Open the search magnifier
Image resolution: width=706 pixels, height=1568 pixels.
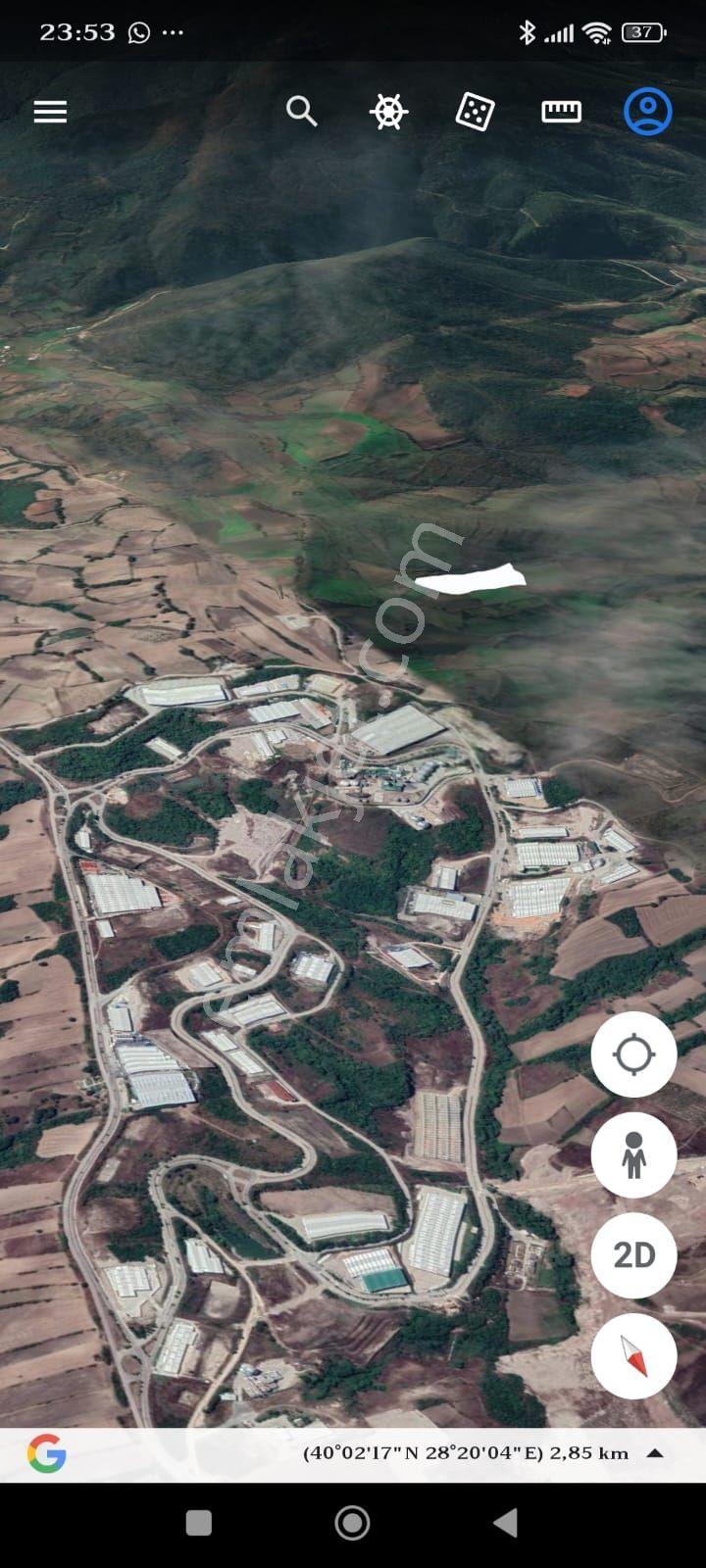click(302, 112)
